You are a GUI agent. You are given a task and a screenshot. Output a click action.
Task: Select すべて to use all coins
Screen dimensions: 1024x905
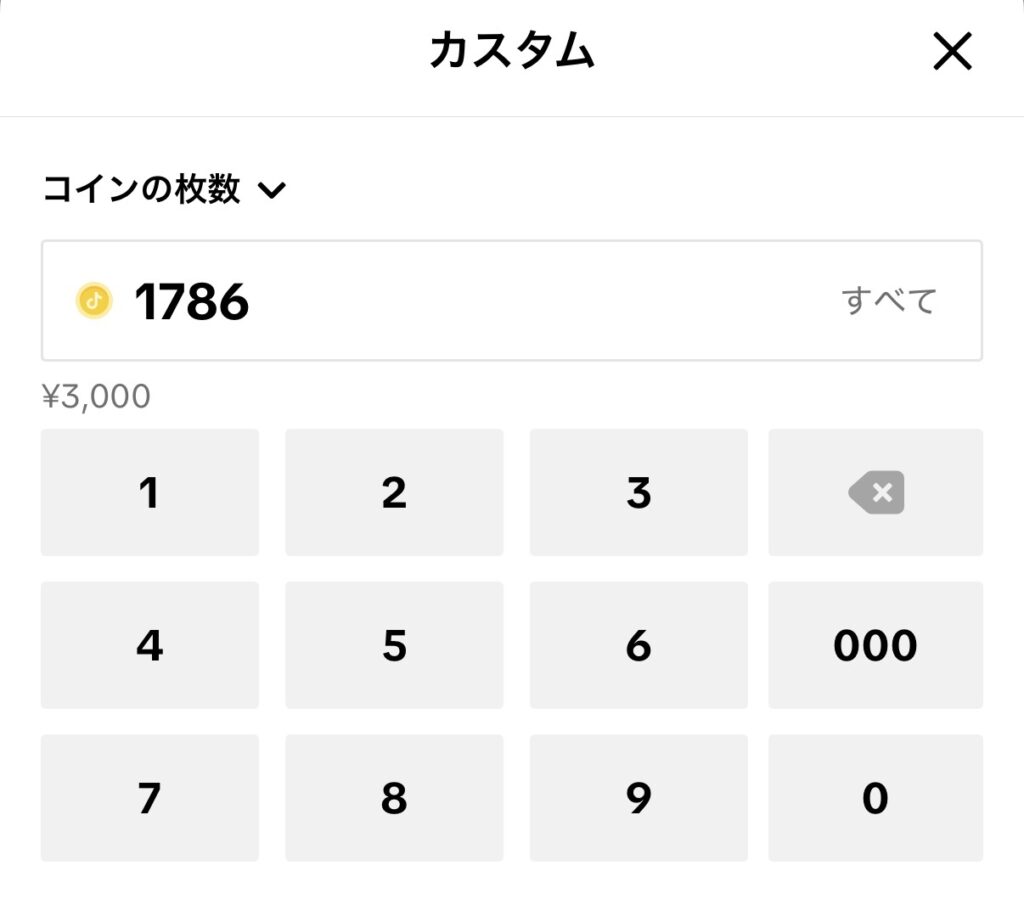click(x=888, y=300)
